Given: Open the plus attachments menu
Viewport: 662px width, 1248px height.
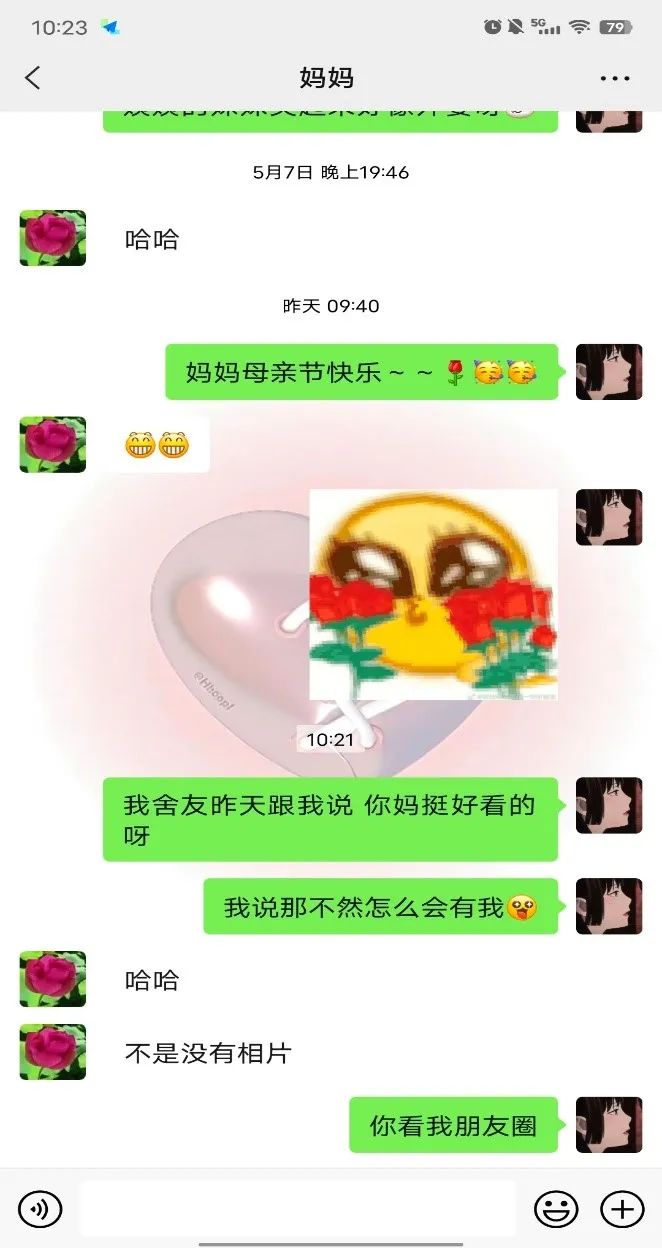Looking at the screenshot, I should pos(621,1209).
